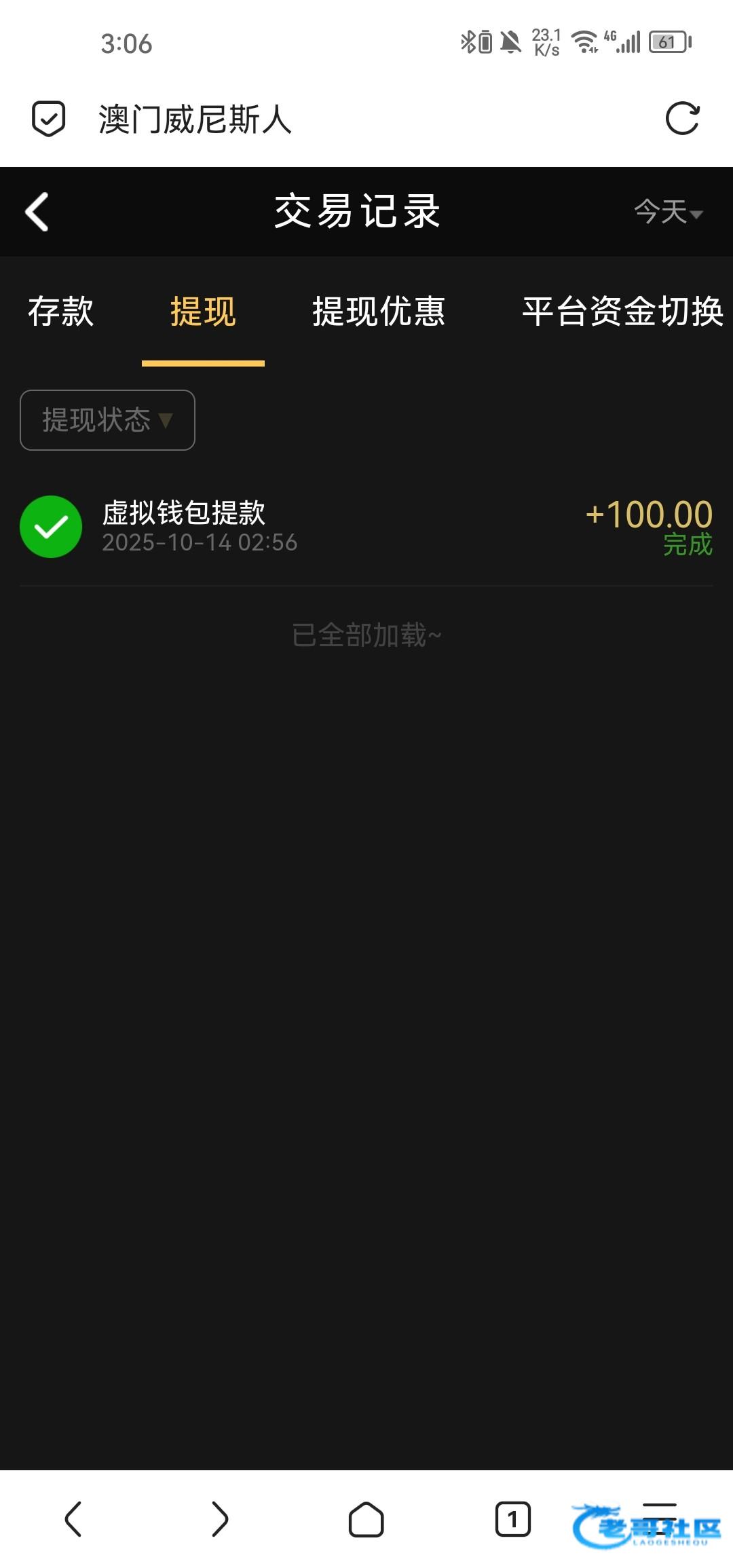The width and height of the screenshot is (733, 1568).
Task: Switch to the 提现优惠 tab
Action: (x=379, y=312)
